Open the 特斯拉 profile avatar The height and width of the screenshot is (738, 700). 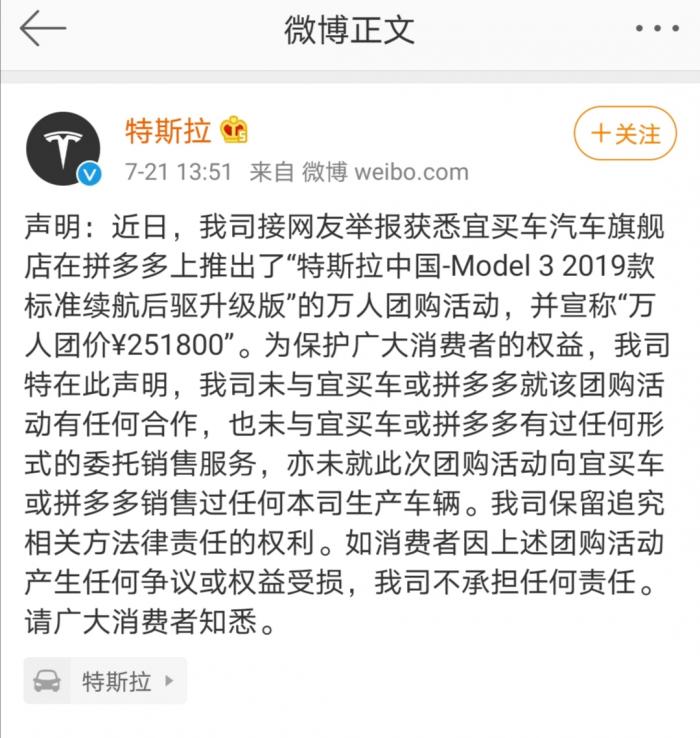pos(62,147)
